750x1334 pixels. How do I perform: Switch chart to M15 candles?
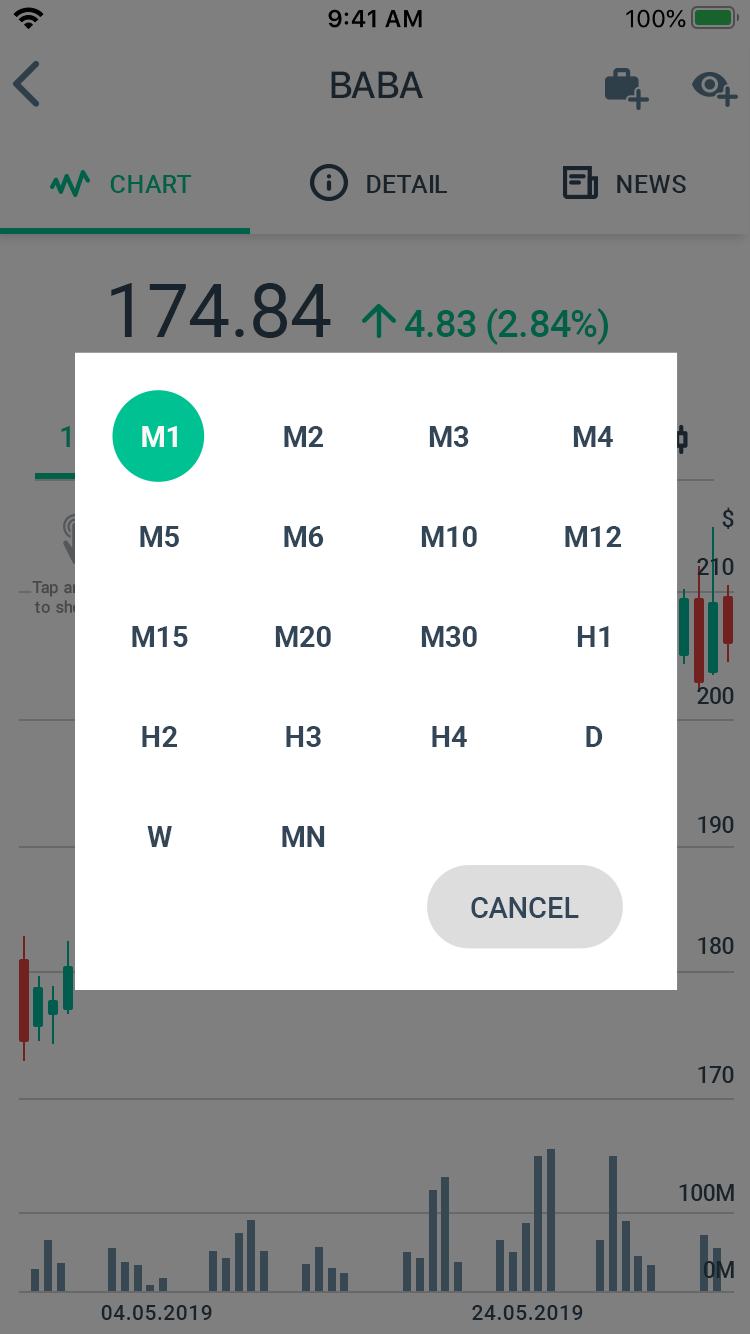159,637
